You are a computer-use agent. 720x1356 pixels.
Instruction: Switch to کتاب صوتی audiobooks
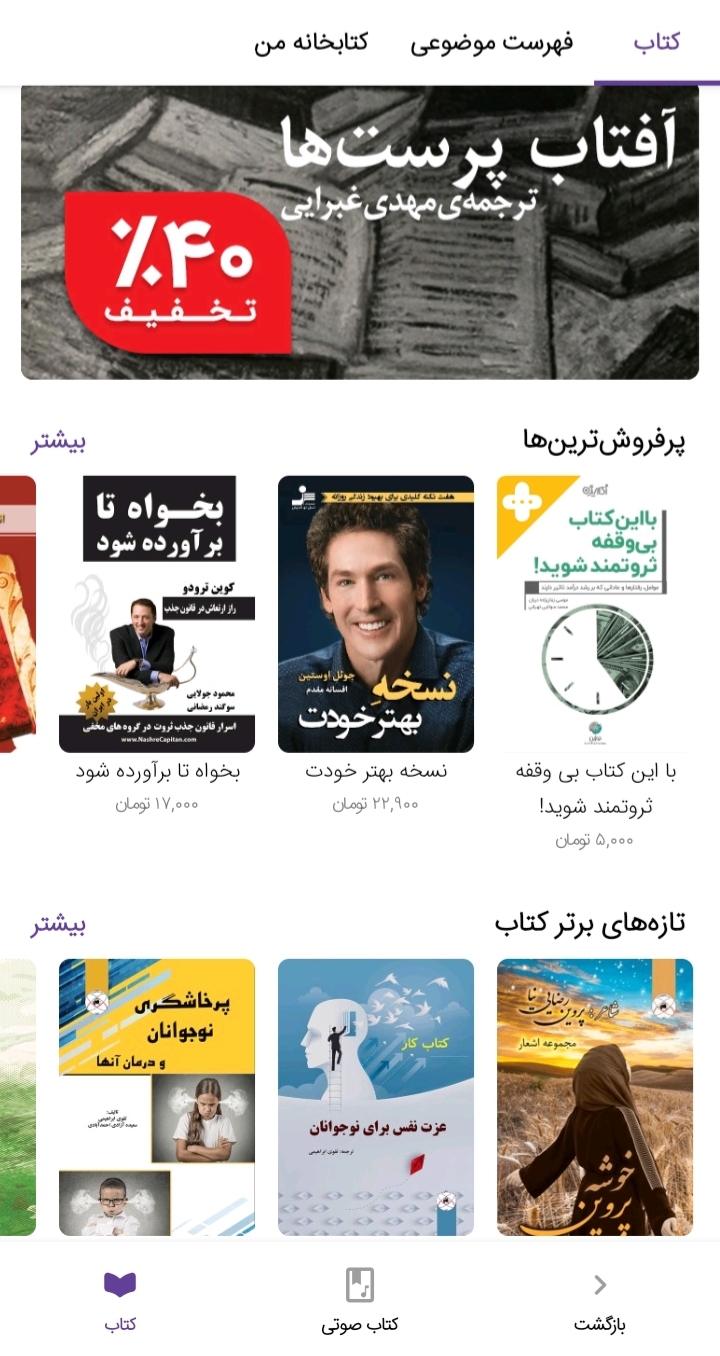(360, 1300)
